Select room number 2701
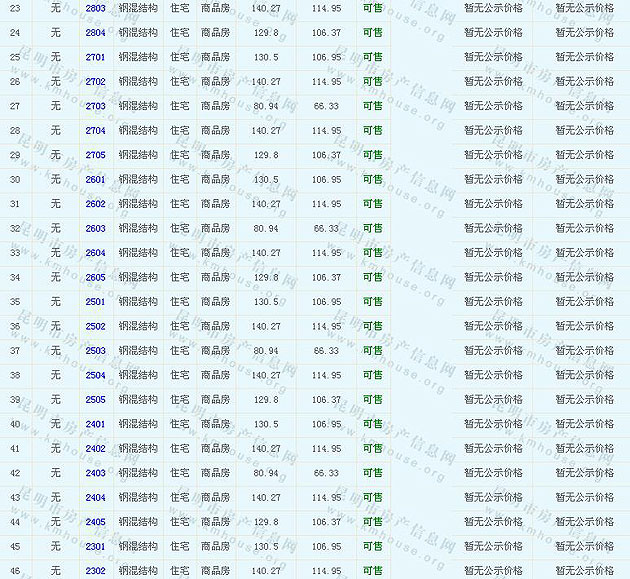630x579 pixels. pyautogui.click(x=95, y=57)
